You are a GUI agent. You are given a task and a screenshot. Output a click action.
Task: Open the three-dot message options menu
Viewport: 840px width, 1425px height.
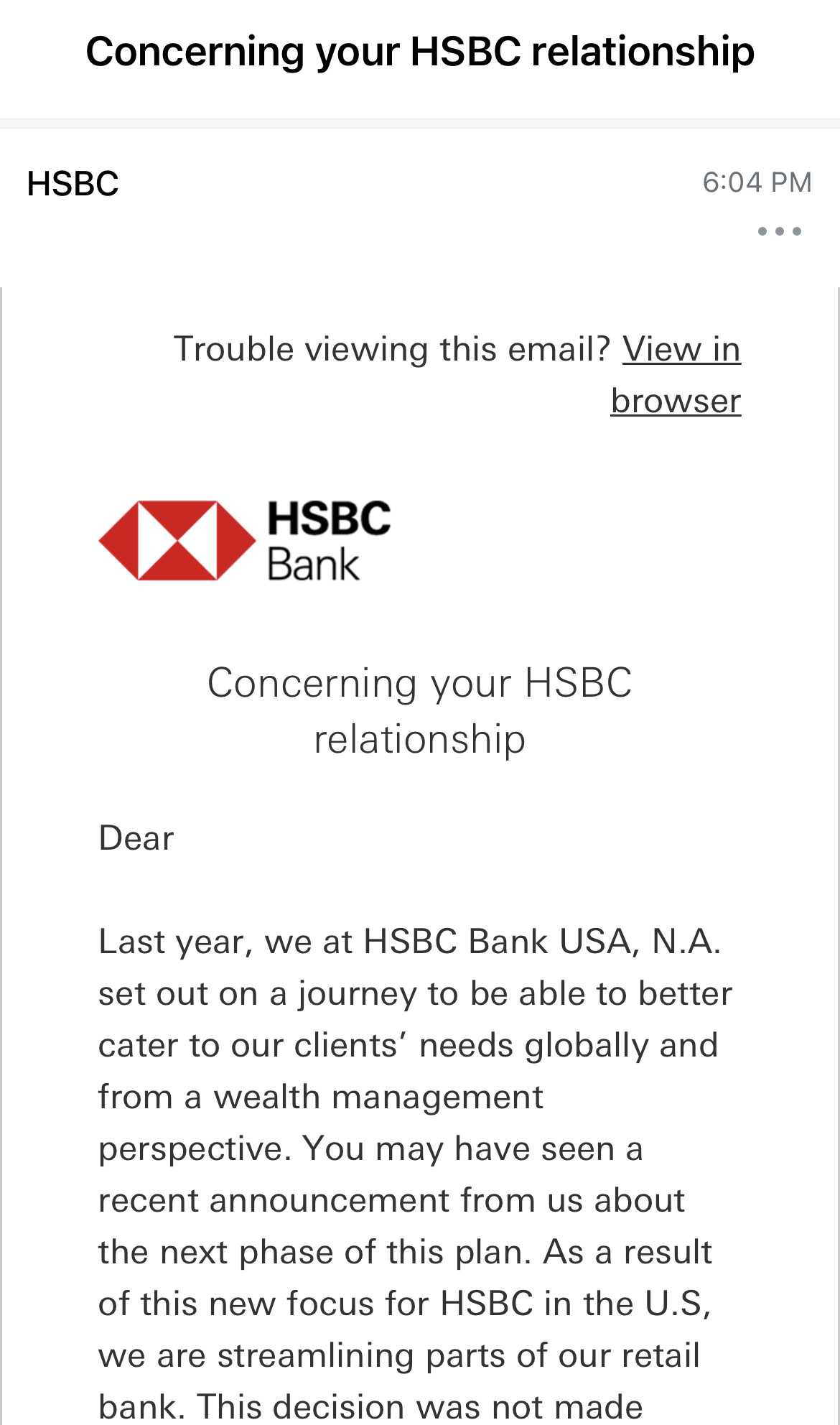(779, 231)
